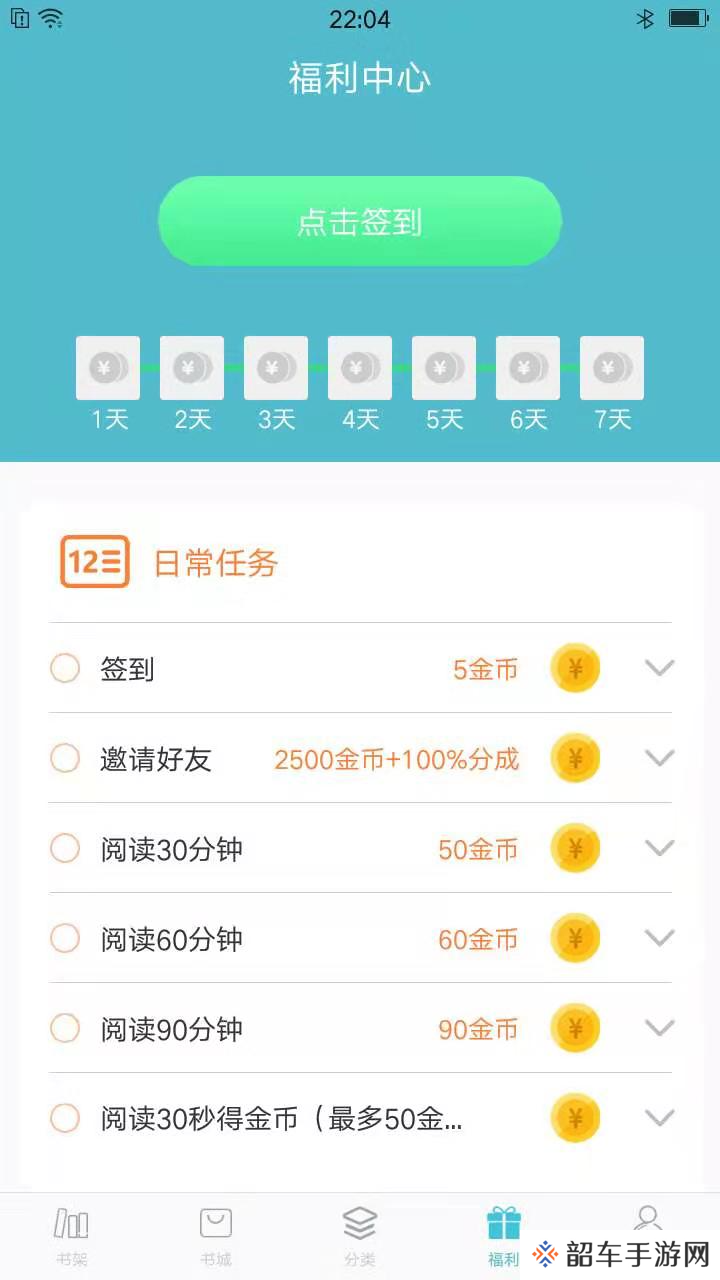Expand the 阅读30分钟 task chevron
This screenshot has height=1280, width=720.
tap(660, 848)
